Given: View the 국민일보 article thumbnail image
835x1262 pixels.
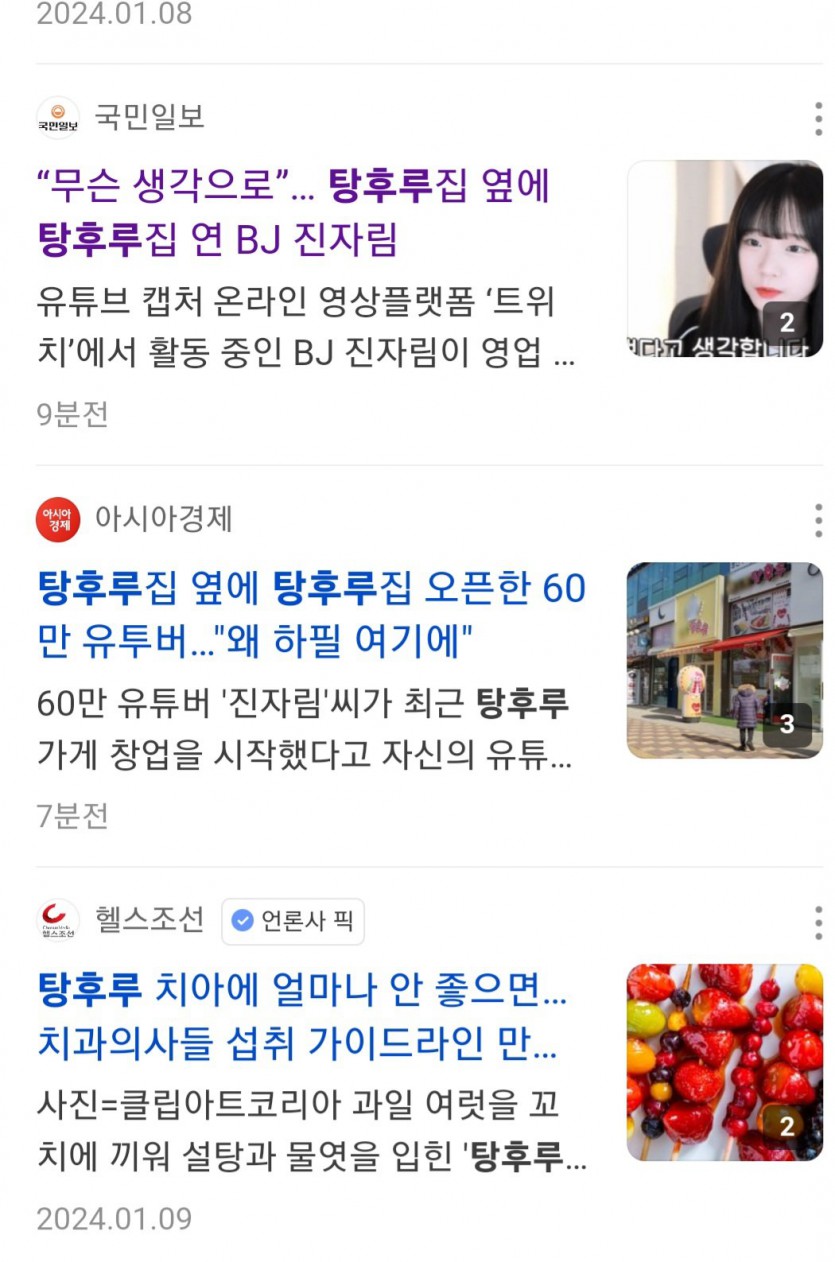Looking at the screenshot, I should pyautogui.click(x=724, y=259).
